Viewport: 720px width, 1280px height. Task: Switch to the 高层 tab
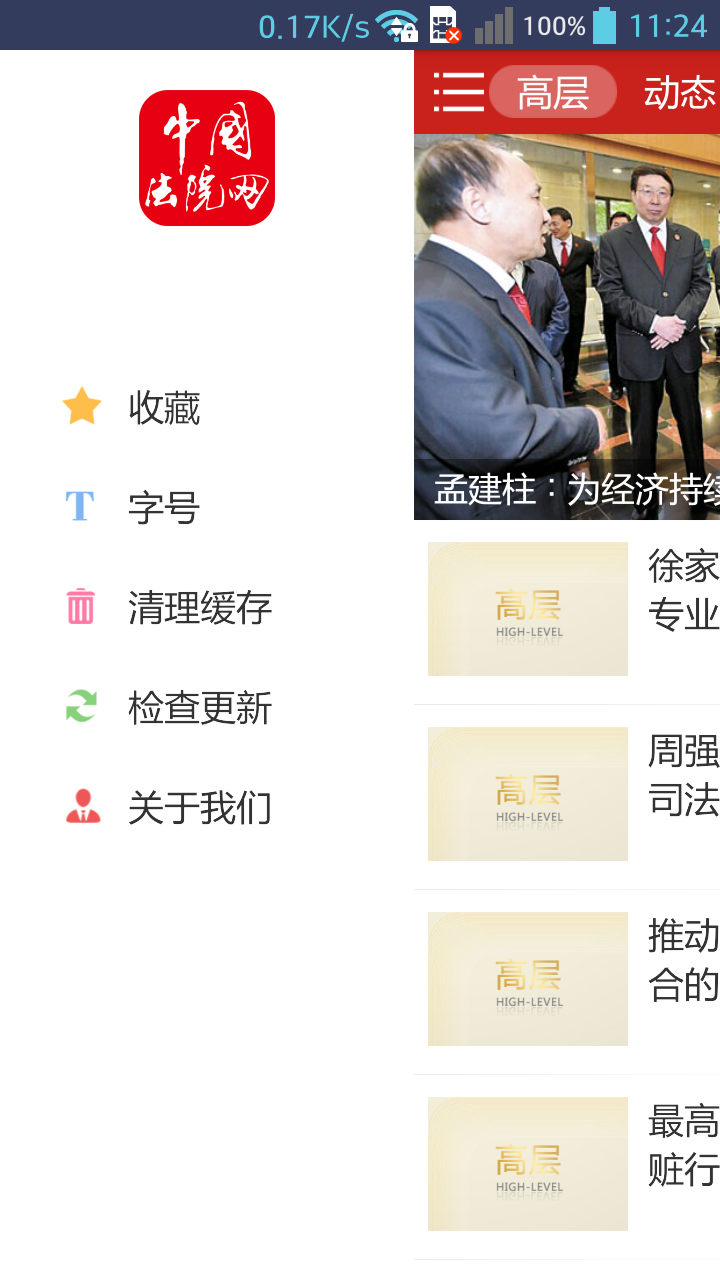[553, 92]
